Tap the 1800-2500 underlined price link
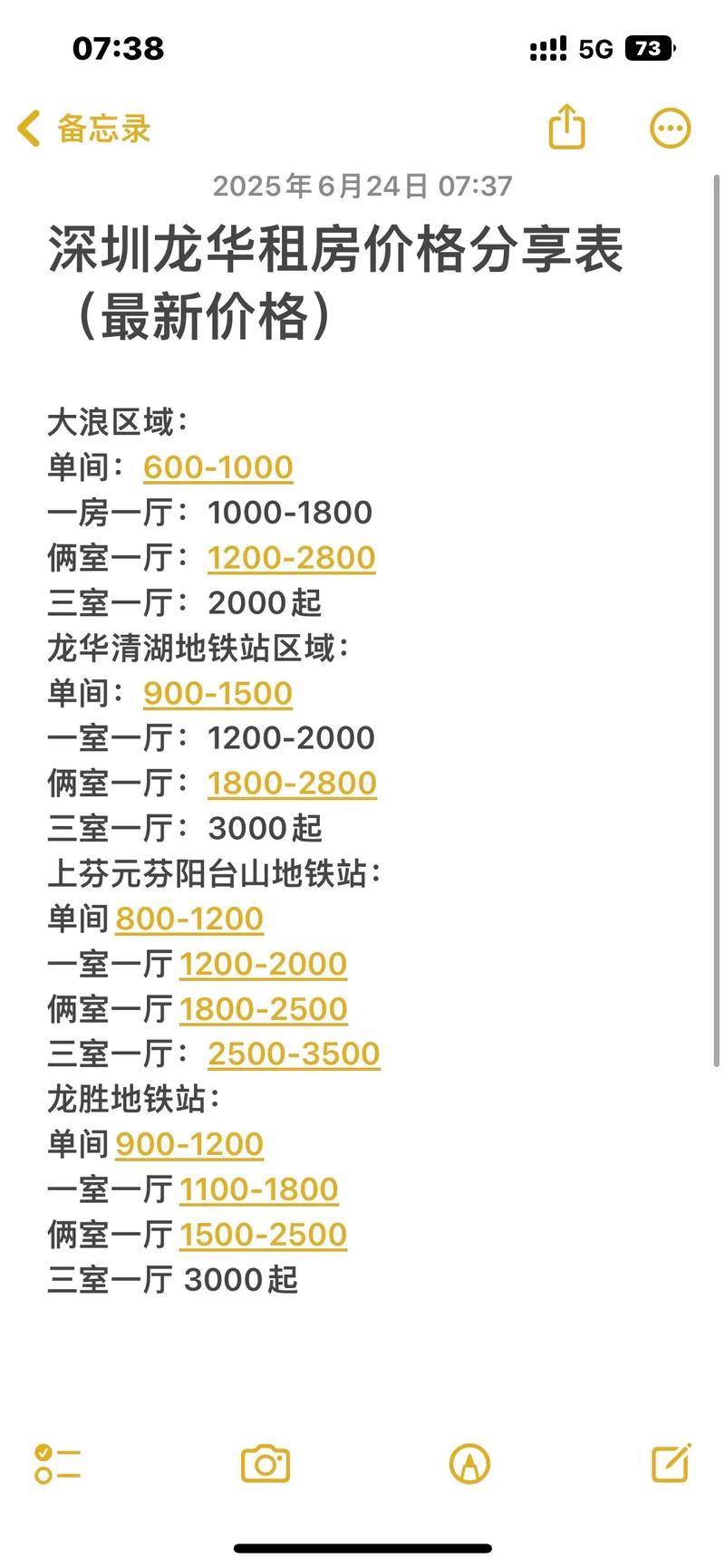Screen dimensions: 725x1568 click(263, 1008)
